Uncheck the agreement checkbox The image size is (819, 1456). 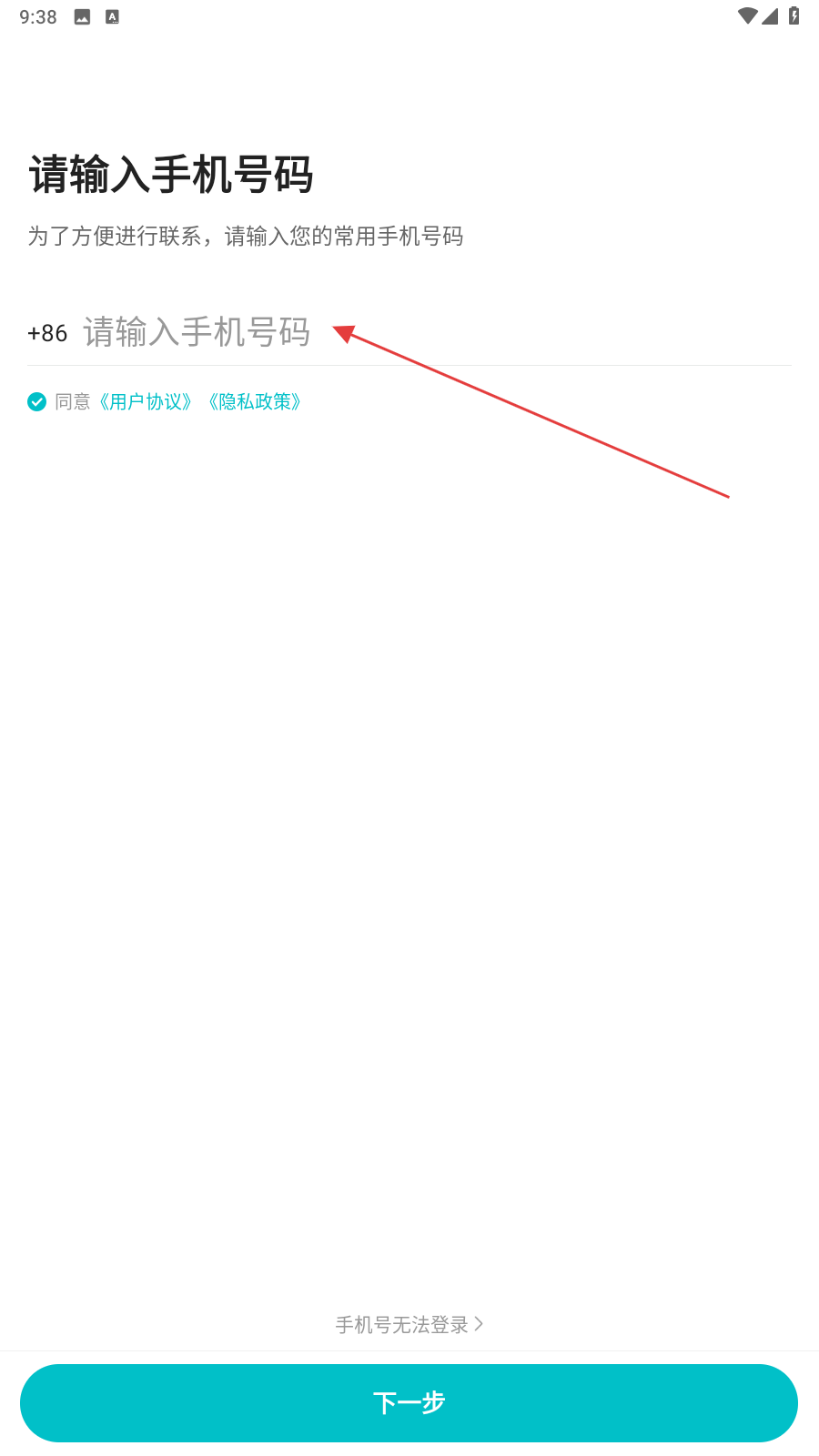tap(36, 401)
